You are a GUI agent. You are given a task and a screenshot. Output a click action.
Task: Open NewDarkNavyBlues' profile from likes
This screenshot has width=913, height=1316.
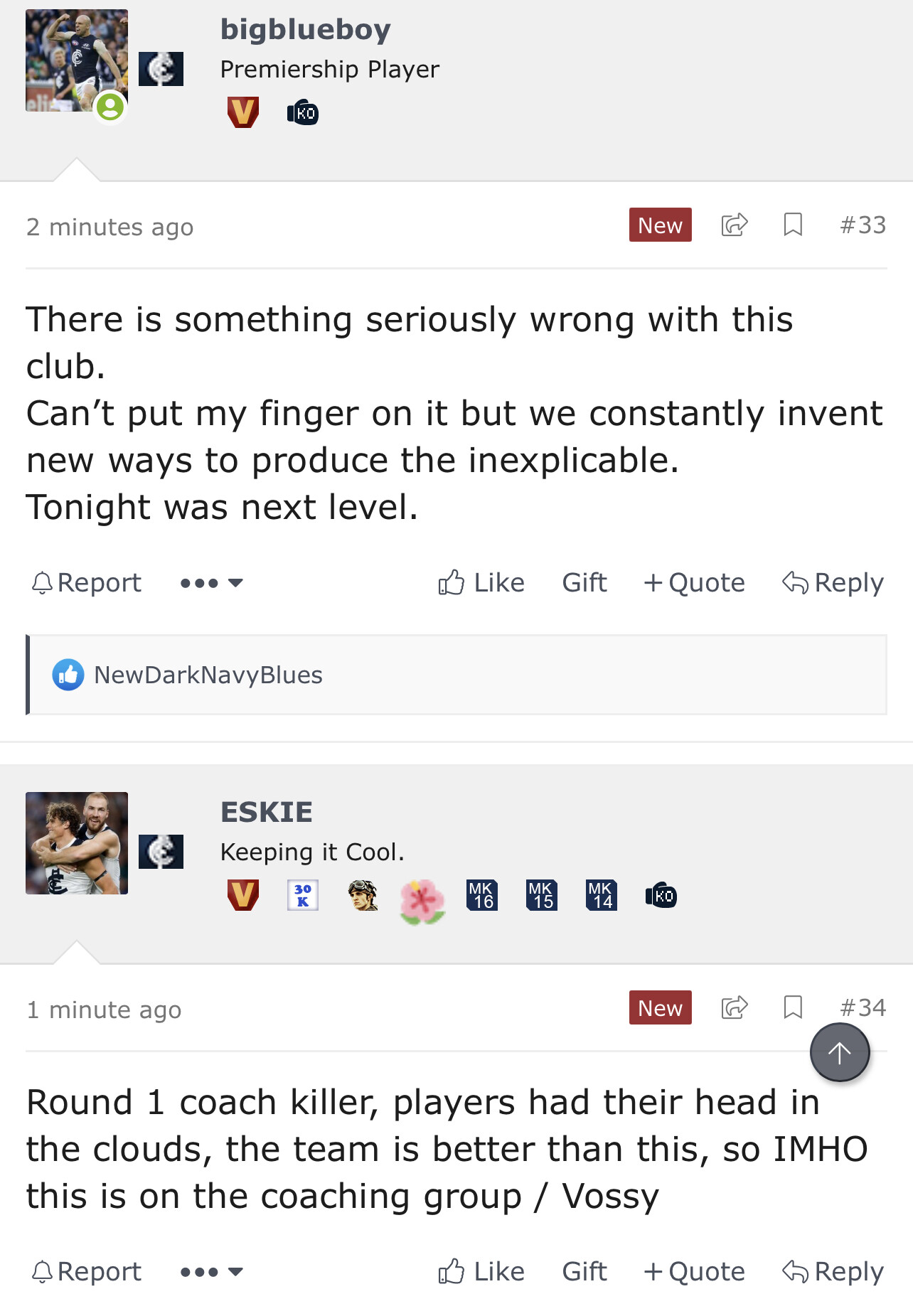tap(208, 675)
